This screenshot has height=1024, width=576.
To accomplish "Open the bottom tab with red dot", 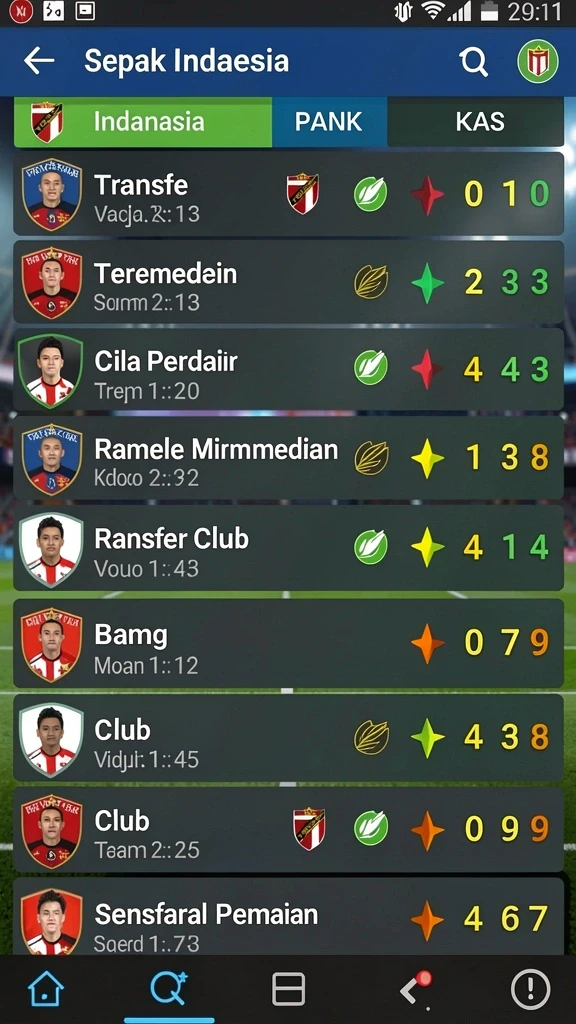I will click(415, 989).
